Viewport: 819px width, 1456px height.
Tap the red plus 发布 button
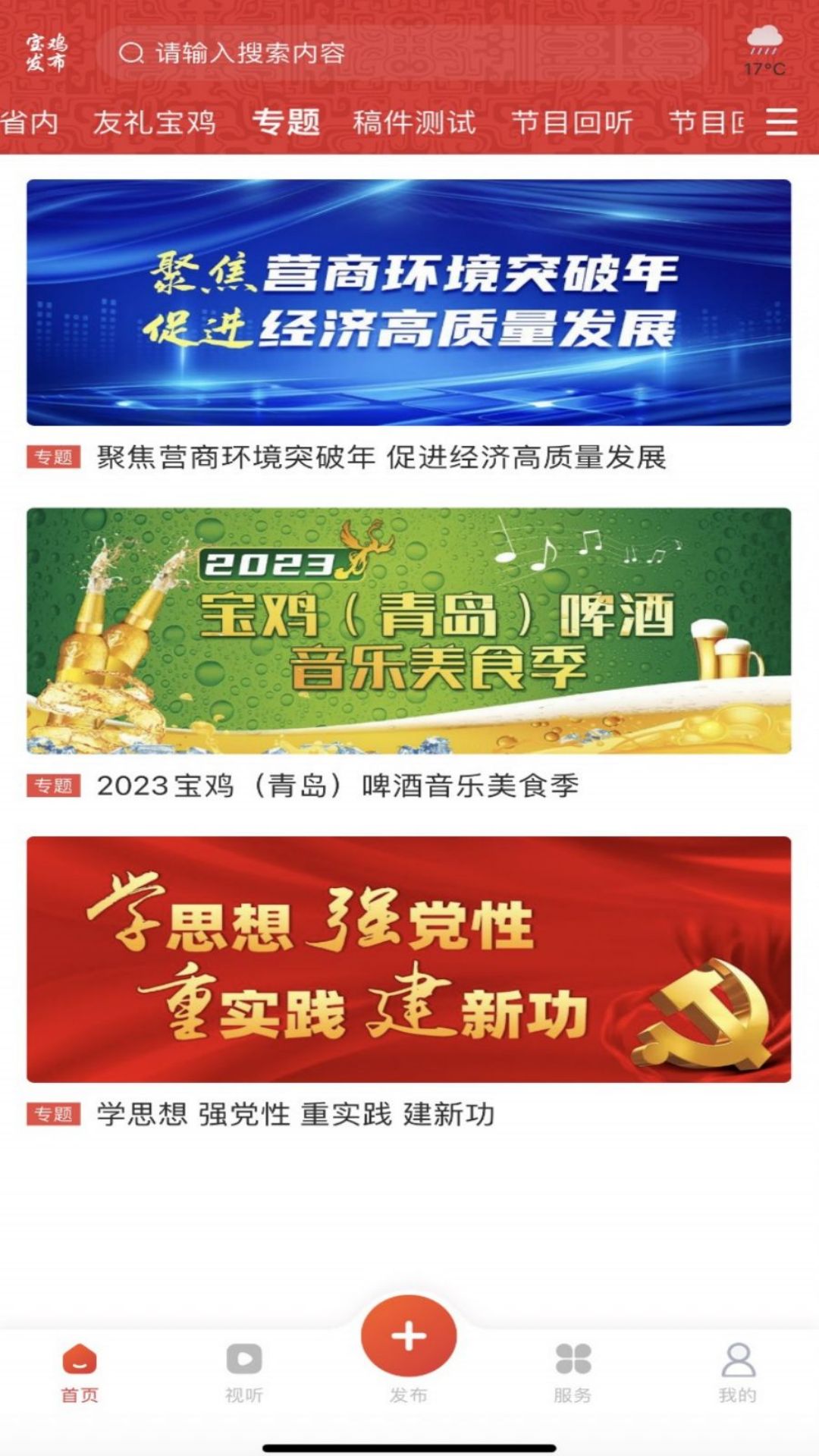coord(409,1337)
